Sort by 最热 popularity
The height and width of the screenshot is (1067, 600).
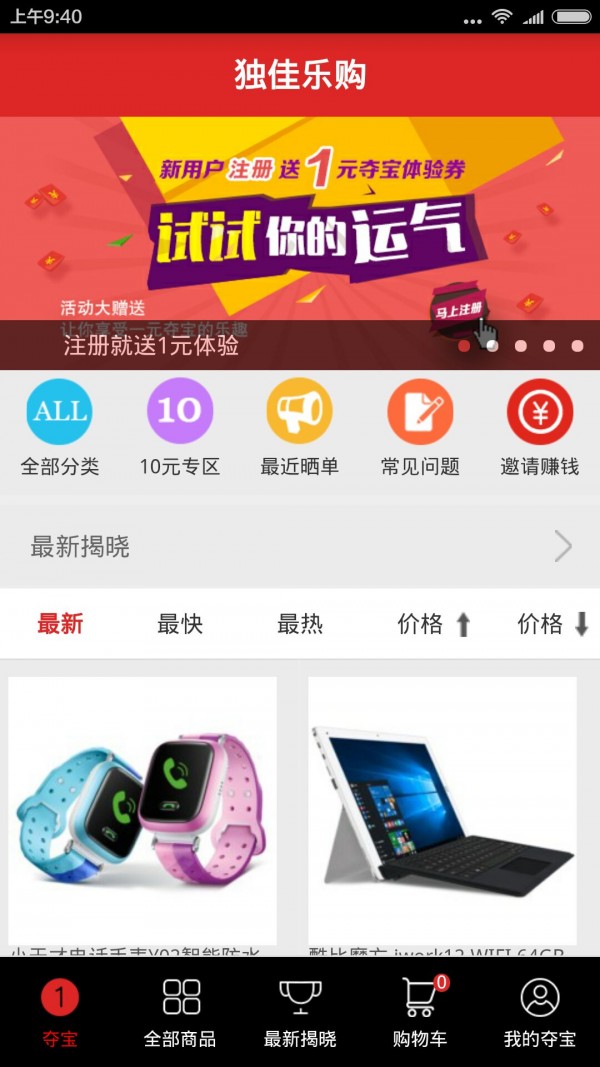(300, 624)
